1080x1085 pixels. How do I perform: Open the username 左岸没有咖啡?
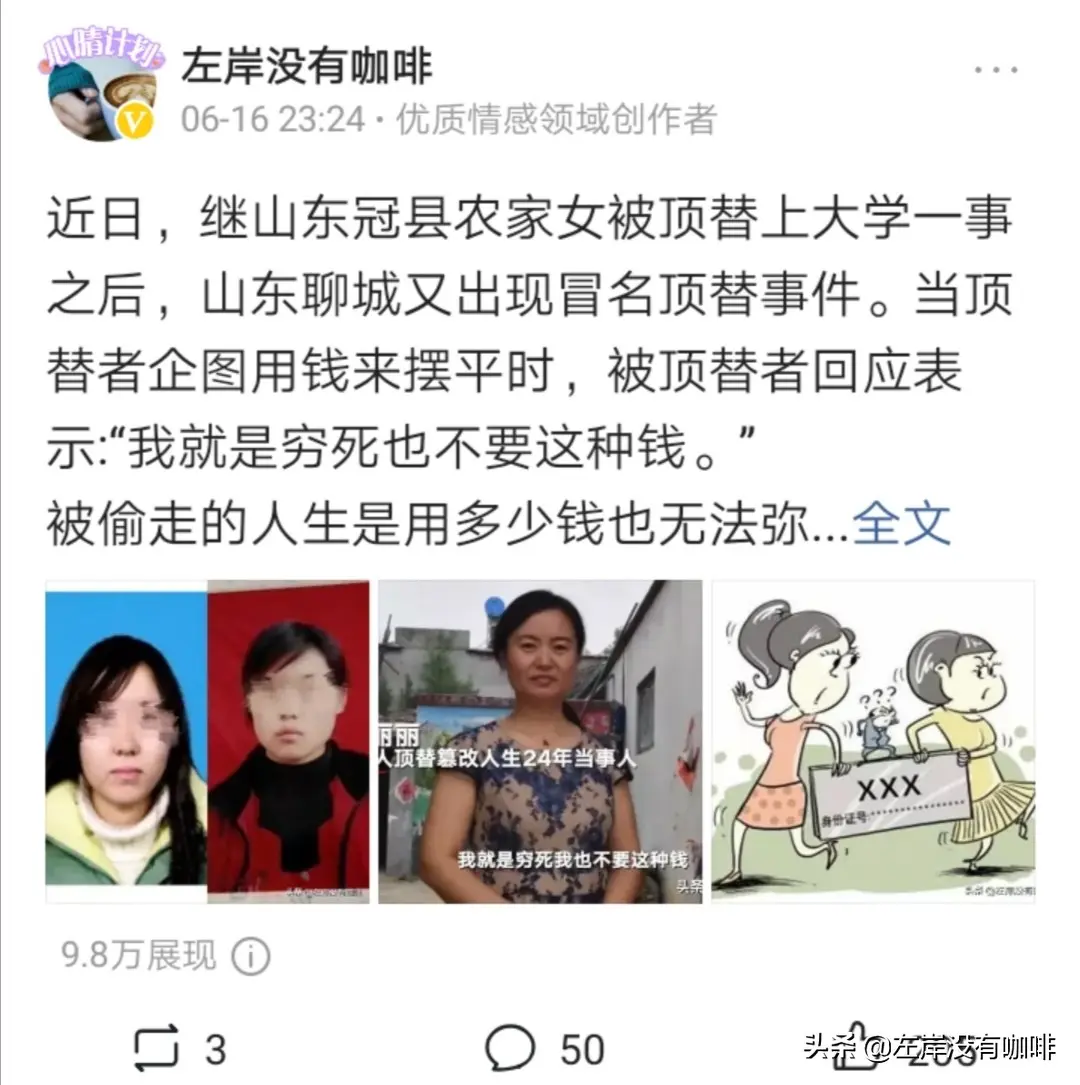306,67
